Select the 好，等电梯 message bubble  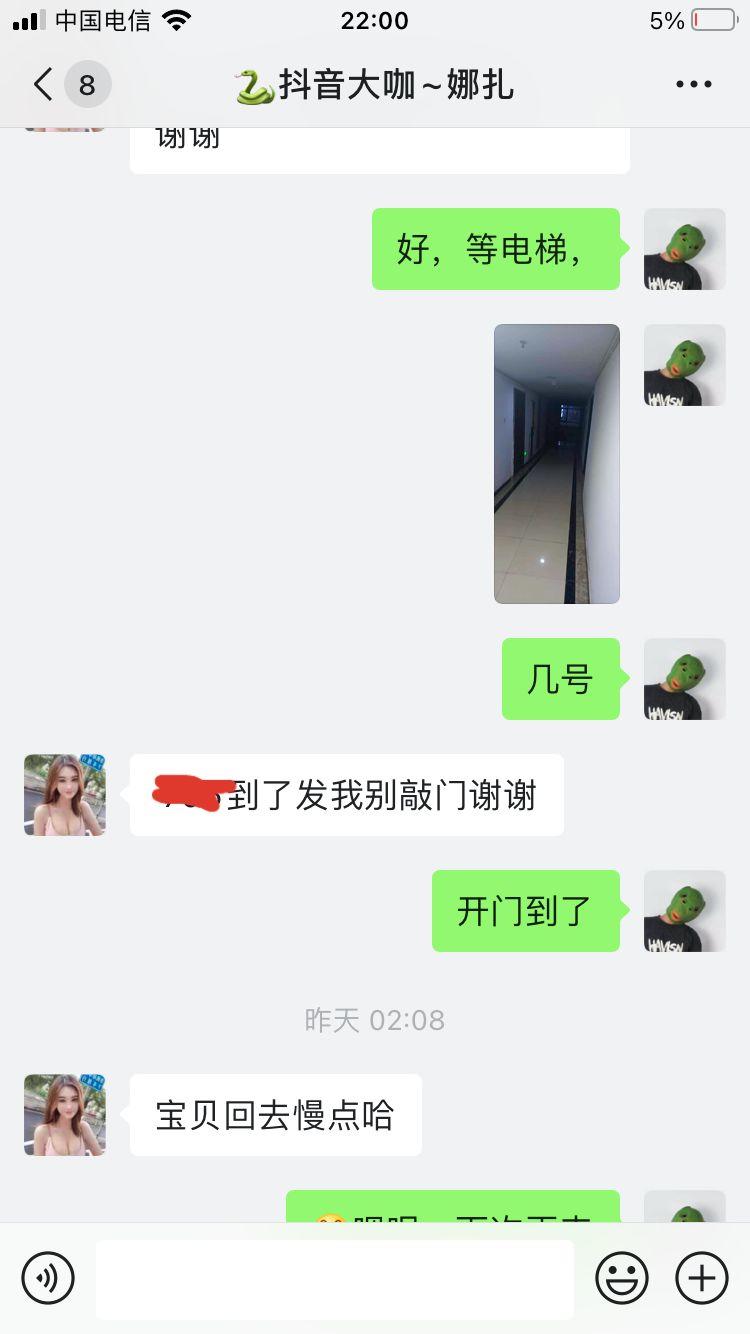coord(496,249)
